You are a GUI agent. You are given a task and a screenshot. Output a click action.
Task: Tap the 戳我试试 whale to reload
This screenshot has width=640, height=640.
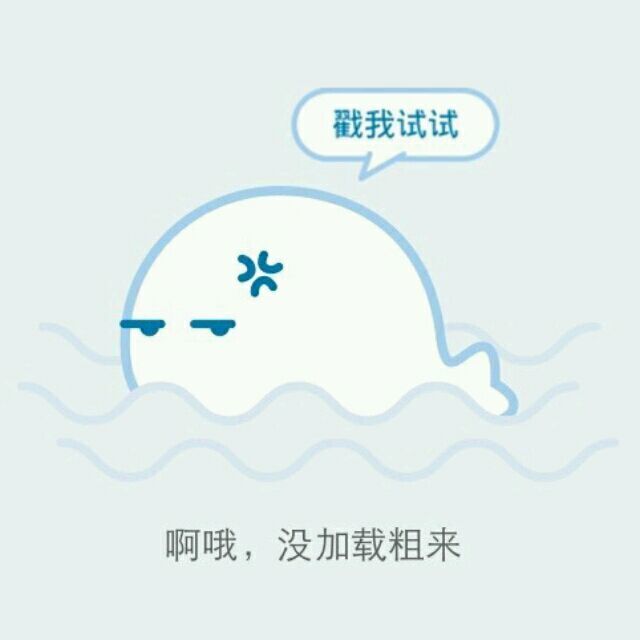(x=300, y=300)
